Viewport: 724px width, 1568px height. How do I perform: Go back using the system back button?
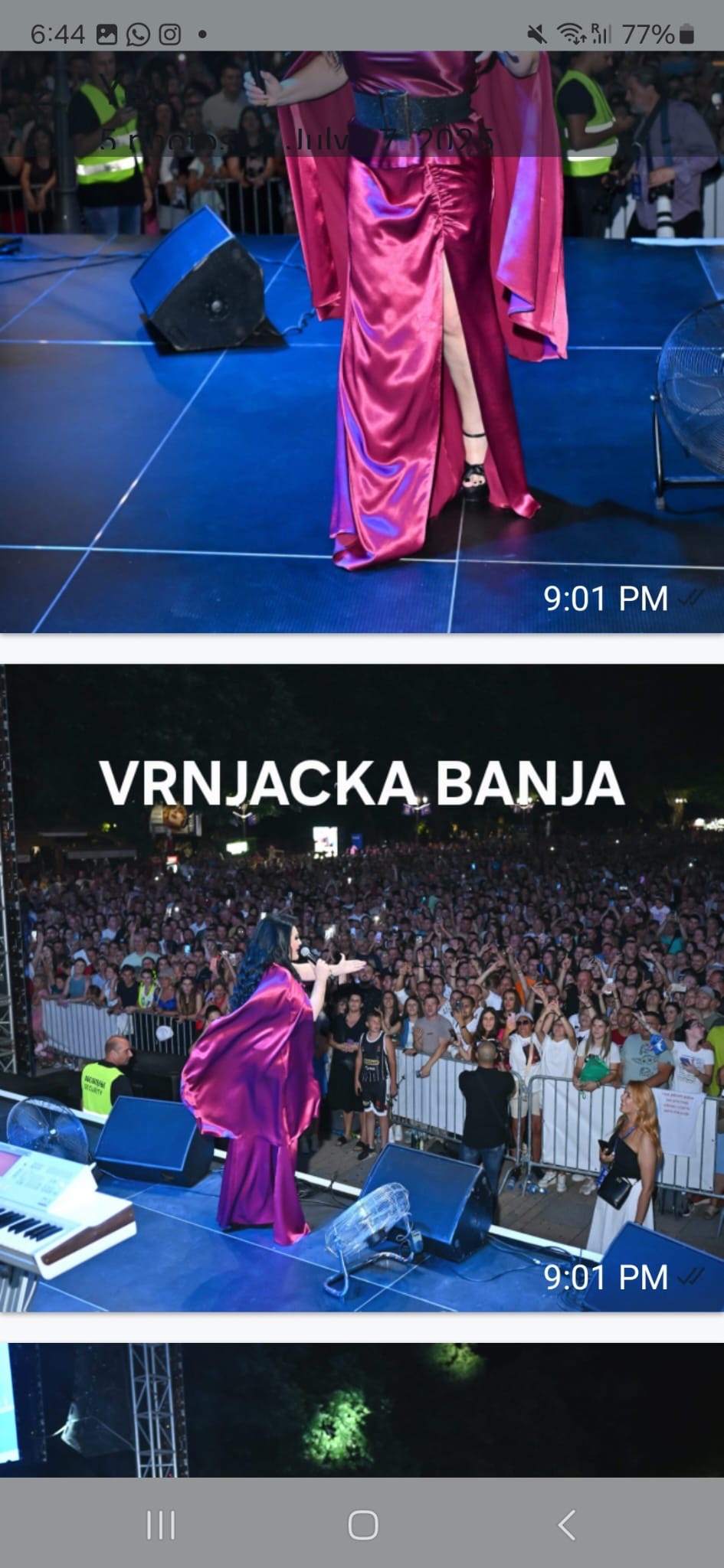(x=566, y=1525)
